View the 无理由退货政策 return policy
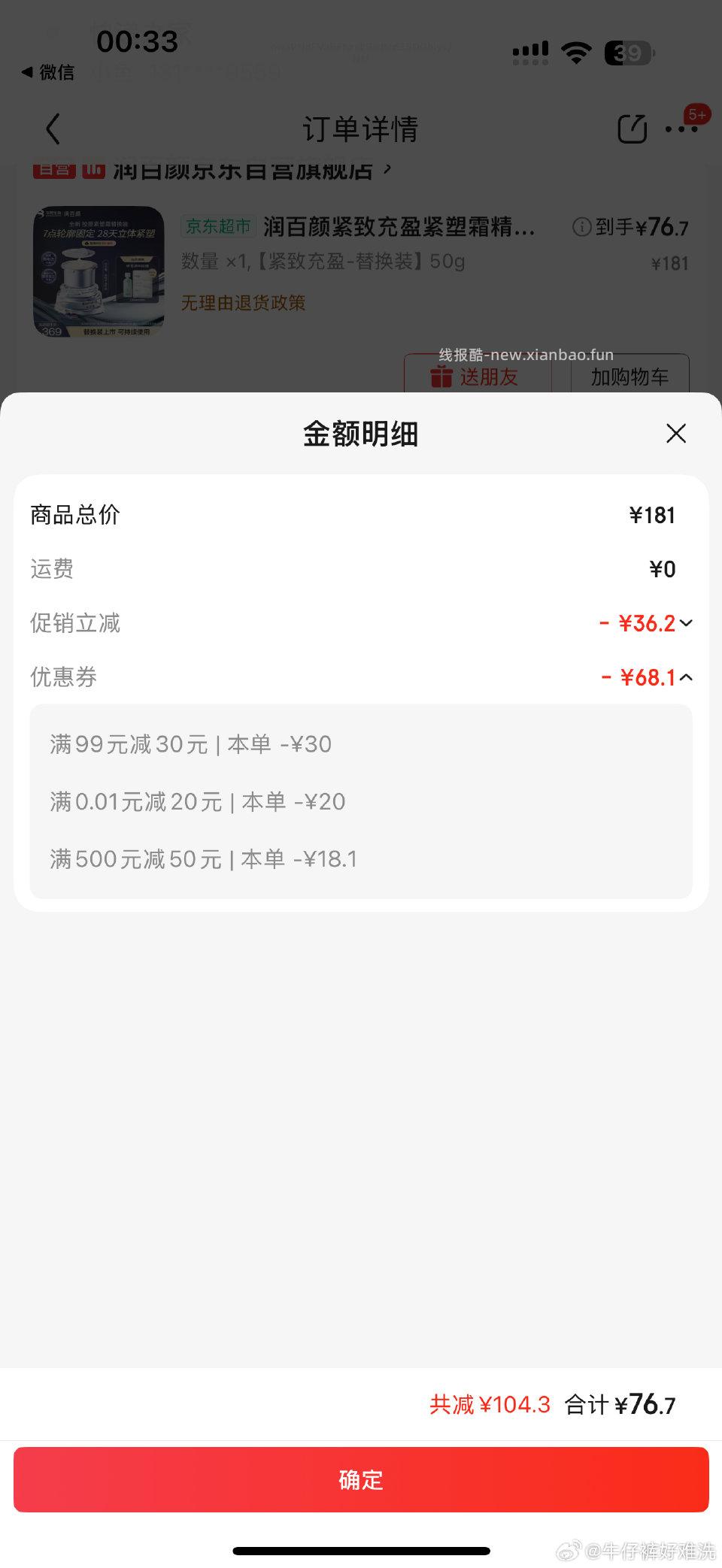722x1568 pixels. point(241,302)
